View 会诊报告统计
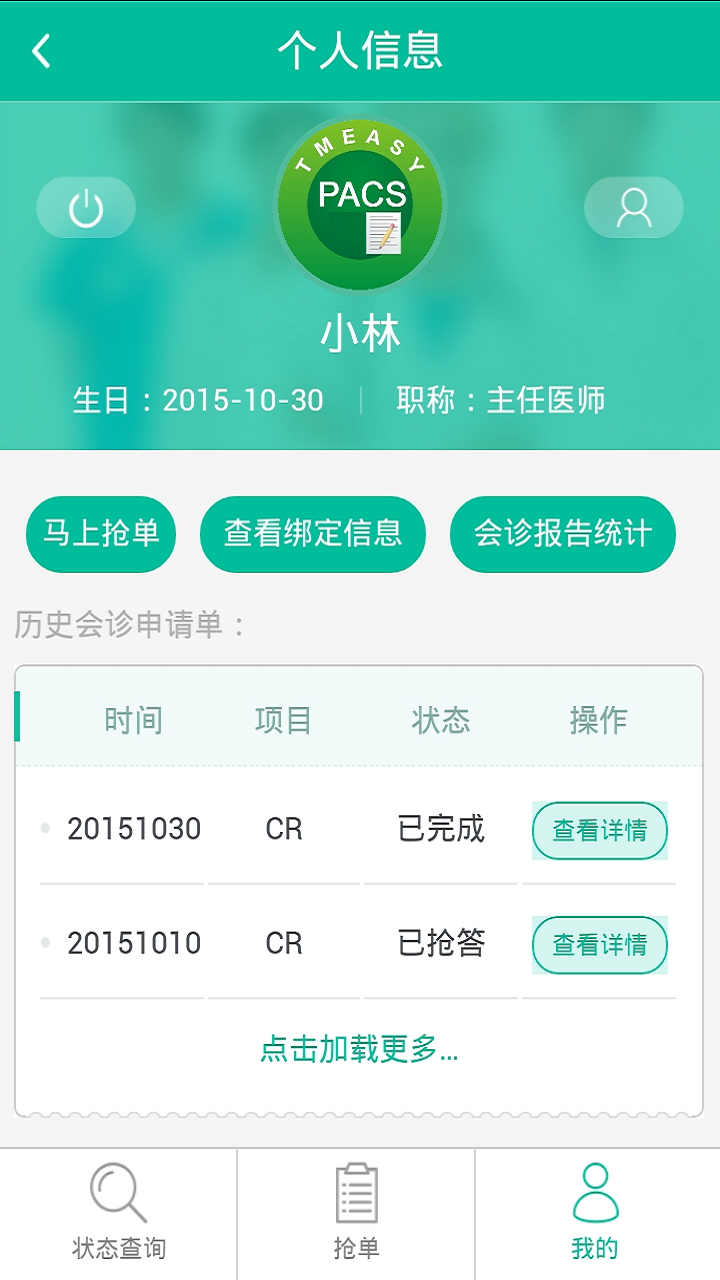This screenshot has width=720, height=1280. pos(562,534)
